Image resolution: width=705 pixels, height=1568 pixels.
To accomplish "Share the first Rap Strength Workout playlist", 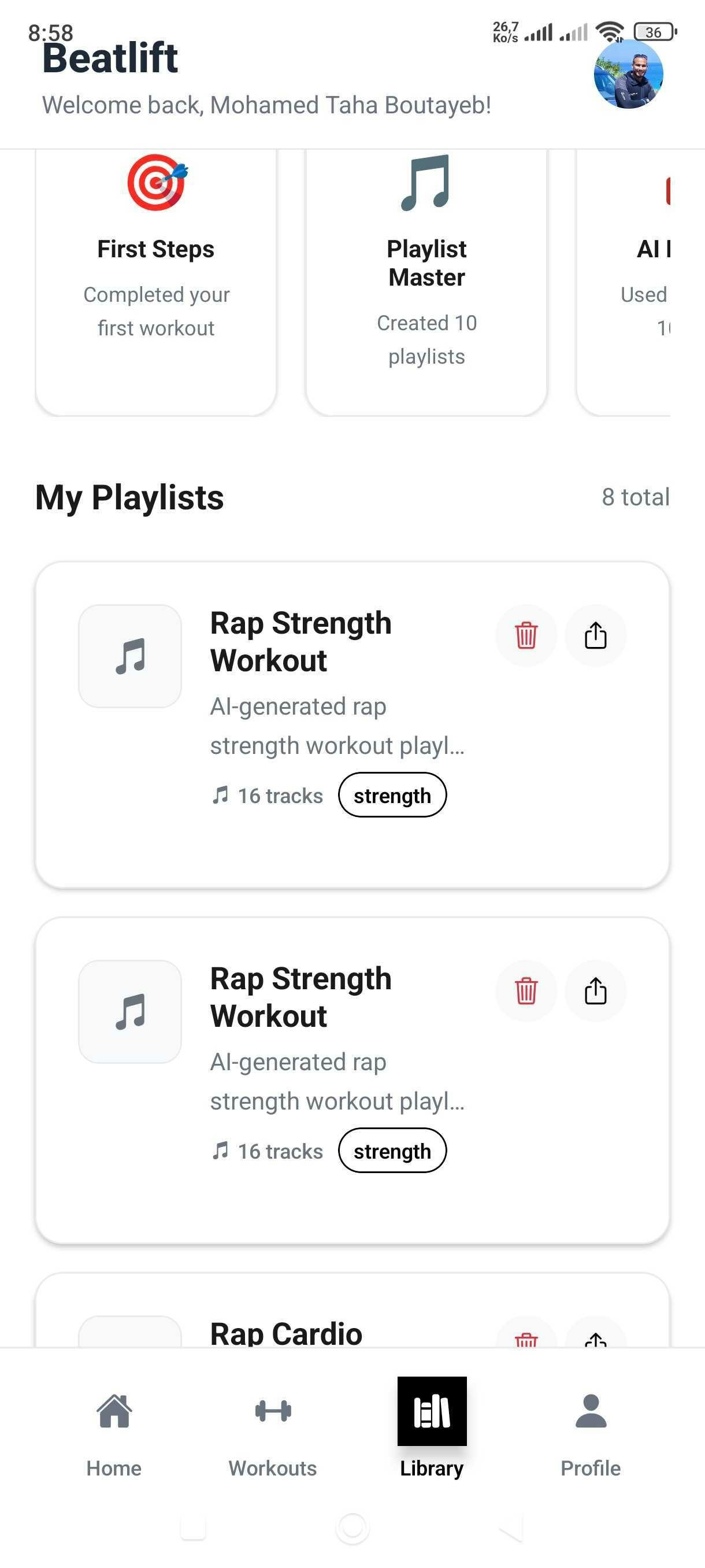I will click(595, 635).
